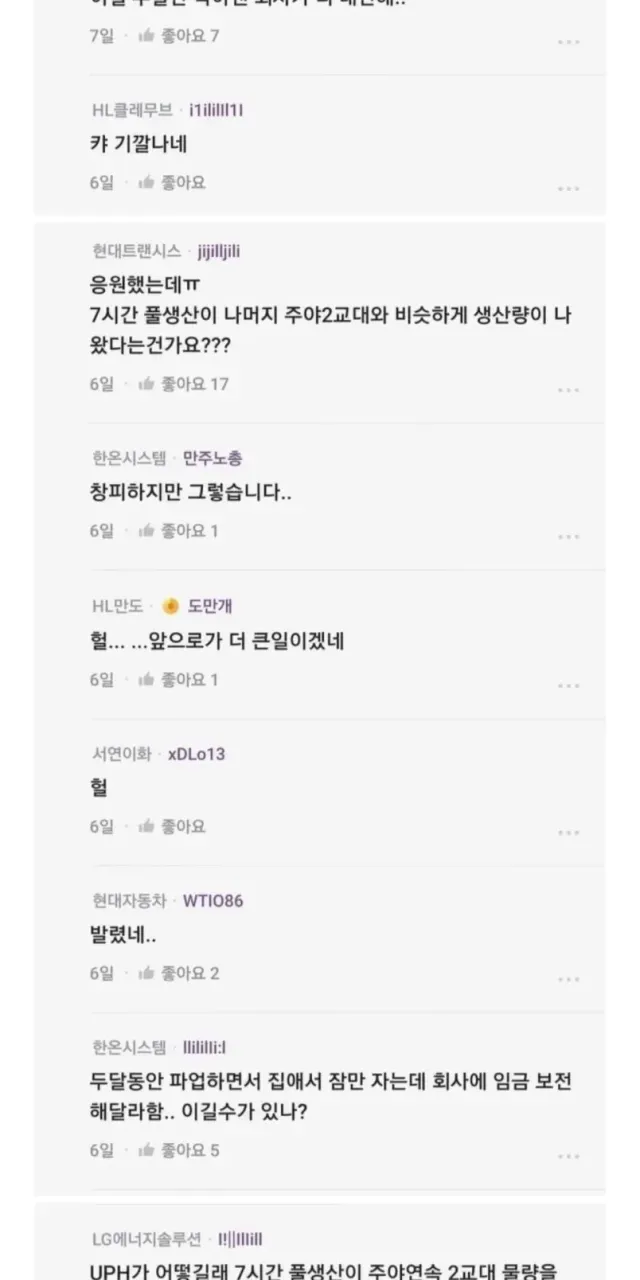The image size is (640, 1280).
Task: Like the "발렸네.." comment by WTIO86
Action: coord(147,973)
